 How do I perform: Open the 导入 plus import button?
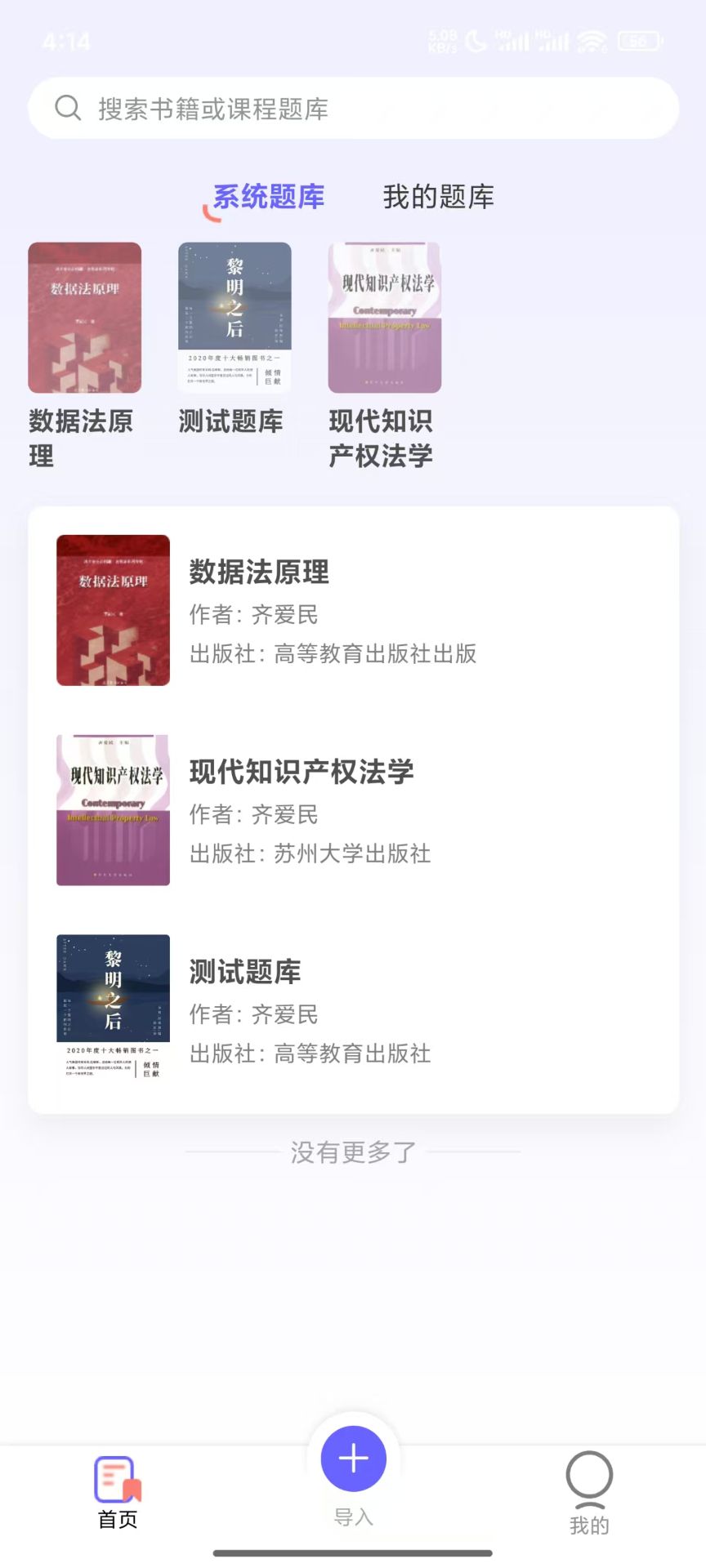point(352,1459)
